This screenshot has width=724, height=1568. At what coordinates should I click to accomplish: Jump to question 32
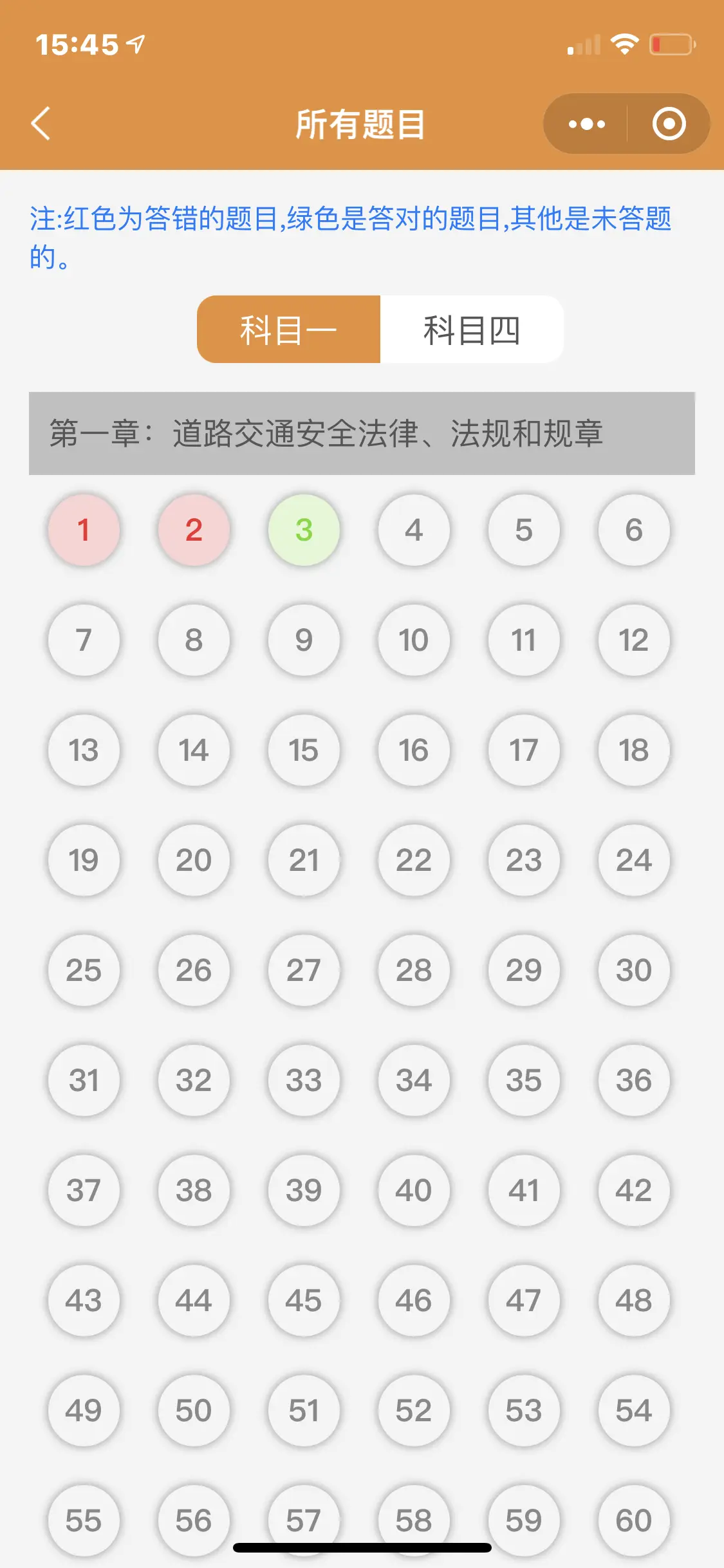pos(194,1081)
